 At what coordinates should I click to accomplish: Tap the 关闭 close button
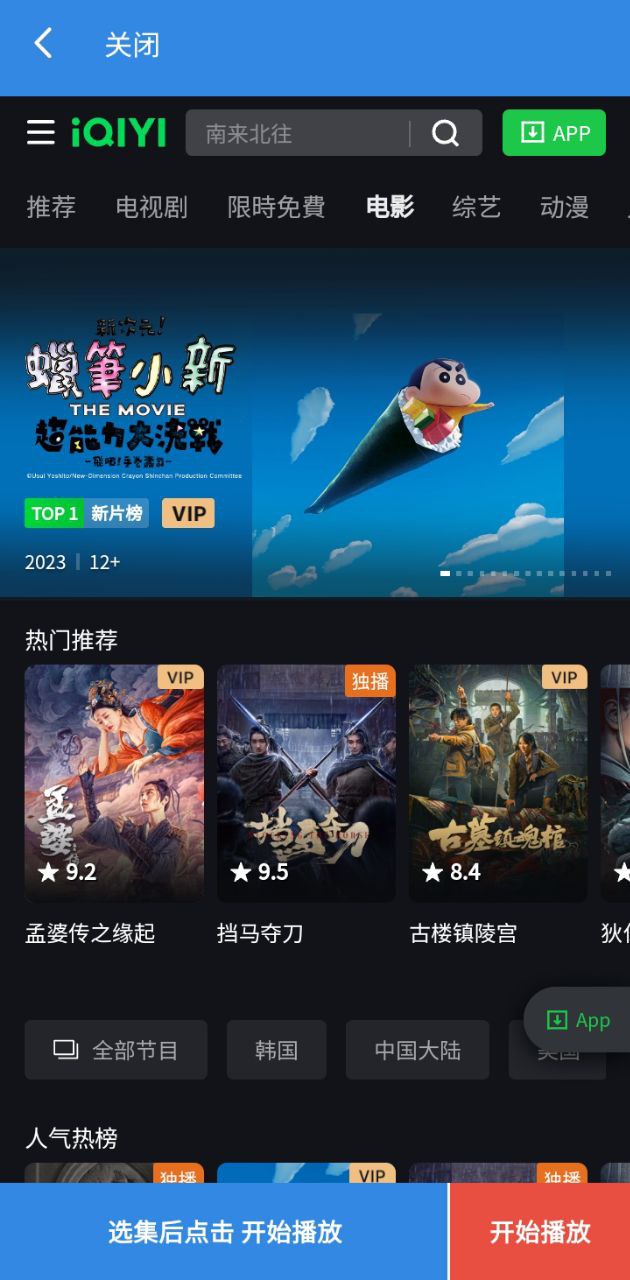[x=132, y=45]
